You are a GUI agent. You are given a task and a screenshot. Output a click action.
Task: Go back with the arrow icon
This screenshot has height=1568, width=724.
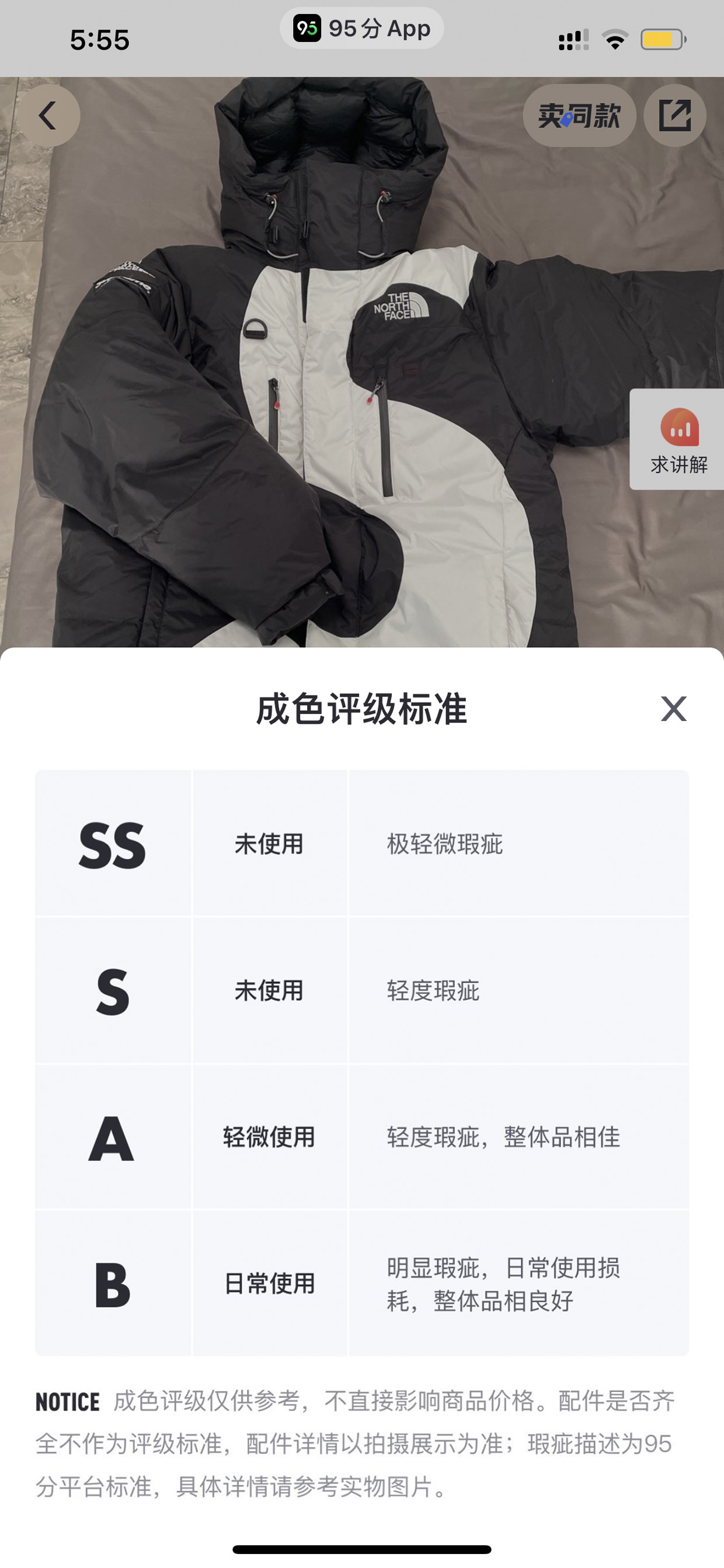click(48, 116)
